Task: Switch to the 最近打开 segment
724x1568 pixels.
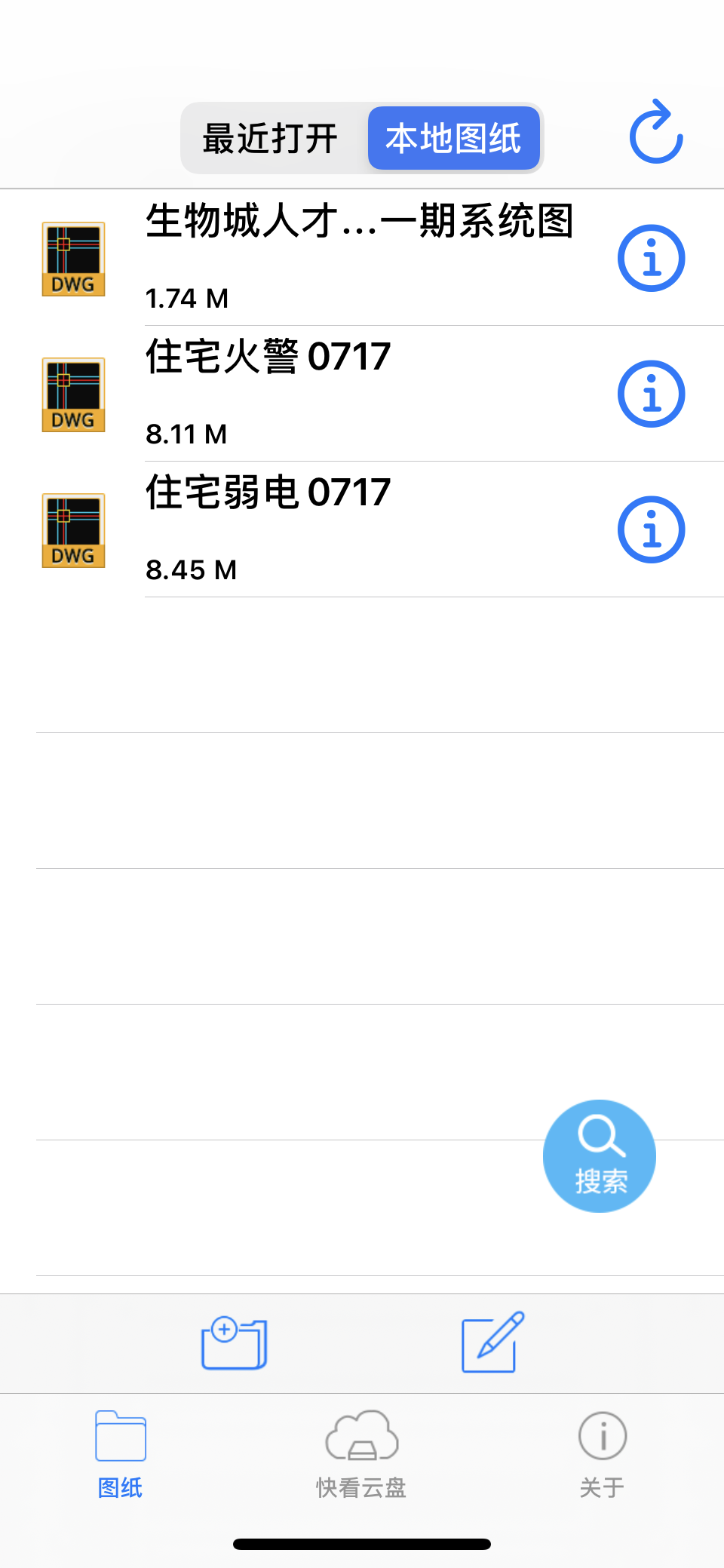Action: tap(271, 138)
